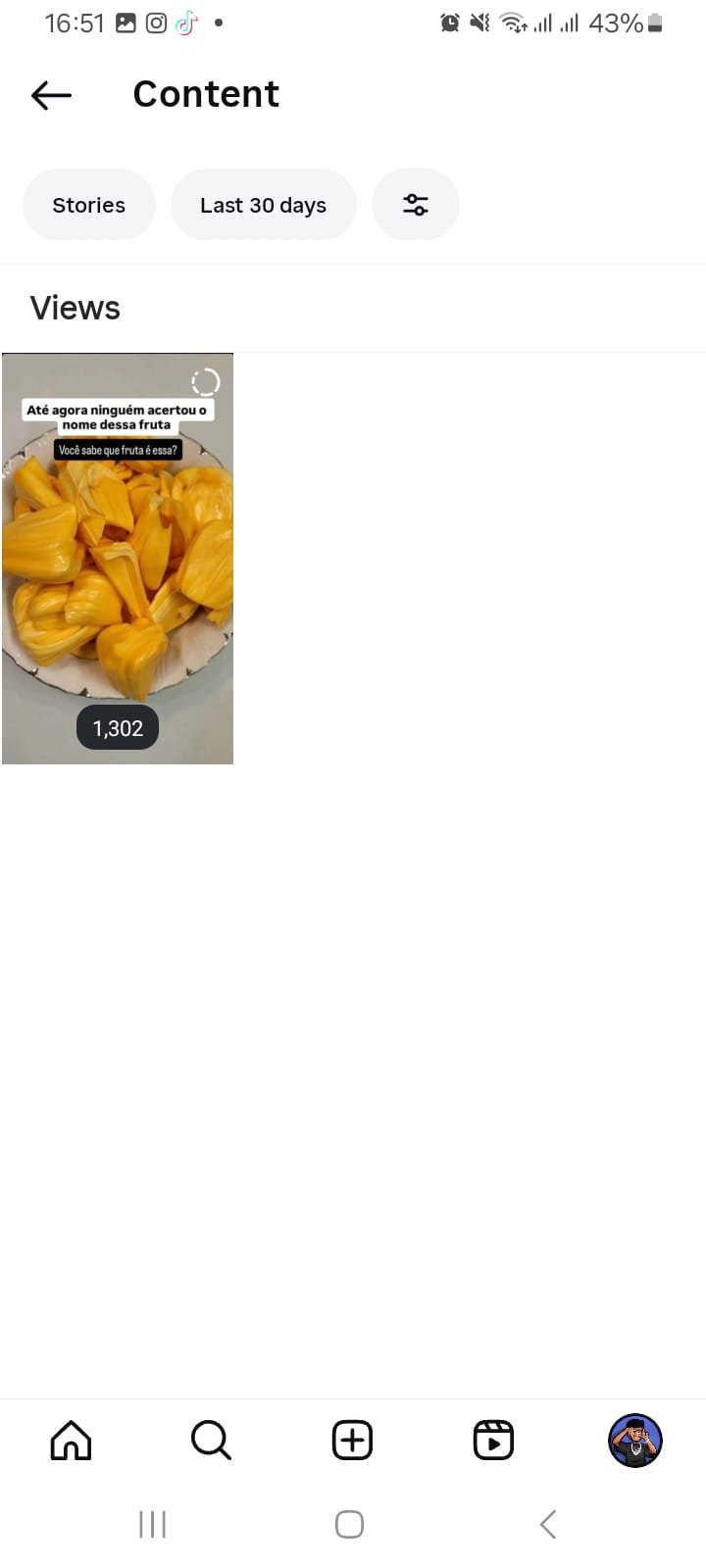Open the profile tab avatar

pyautogui.click(x=635, y=1441)
